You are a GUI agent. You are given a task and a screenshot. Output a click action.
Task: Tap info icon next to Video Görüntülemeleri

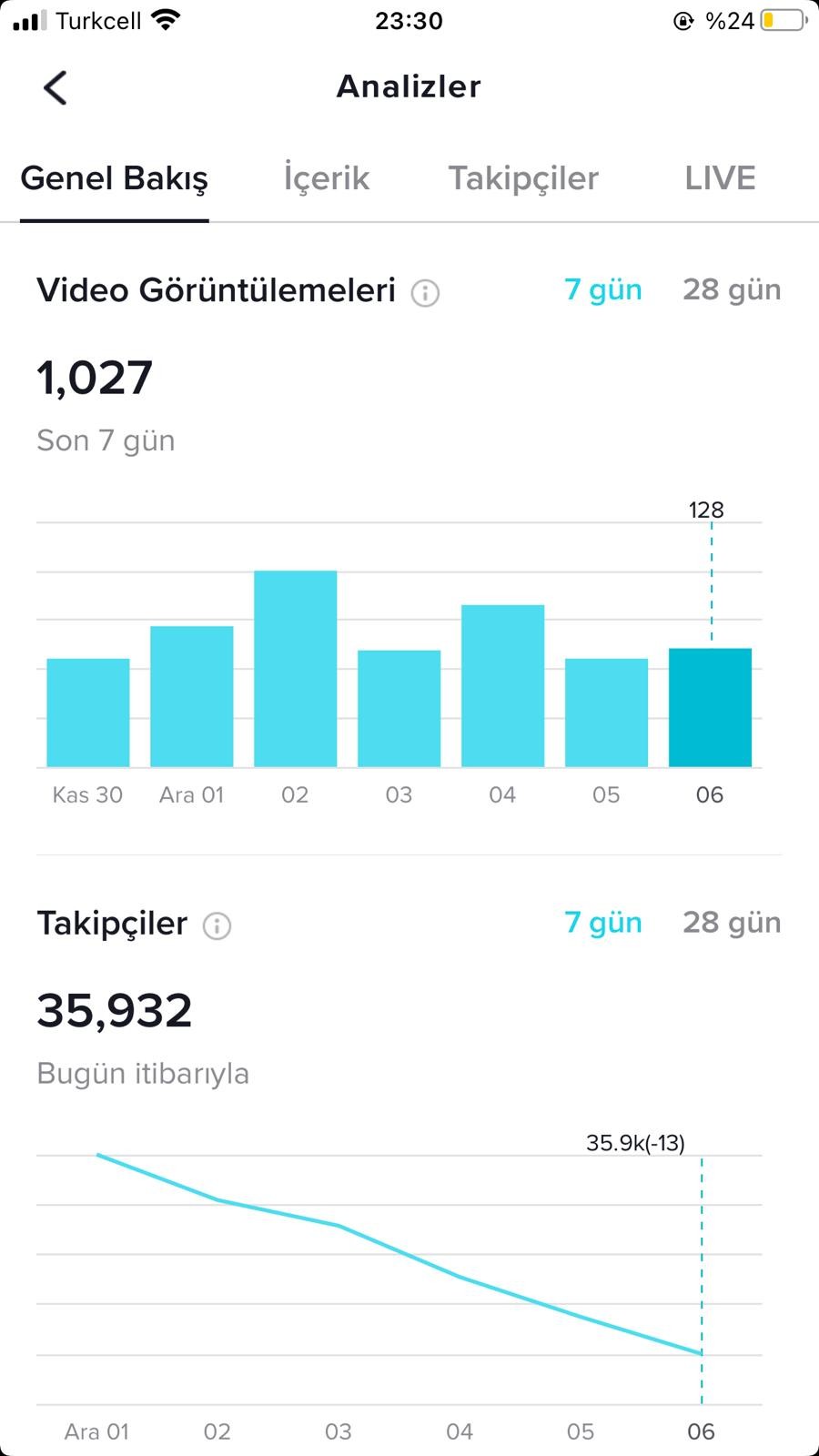coord(425,293)
